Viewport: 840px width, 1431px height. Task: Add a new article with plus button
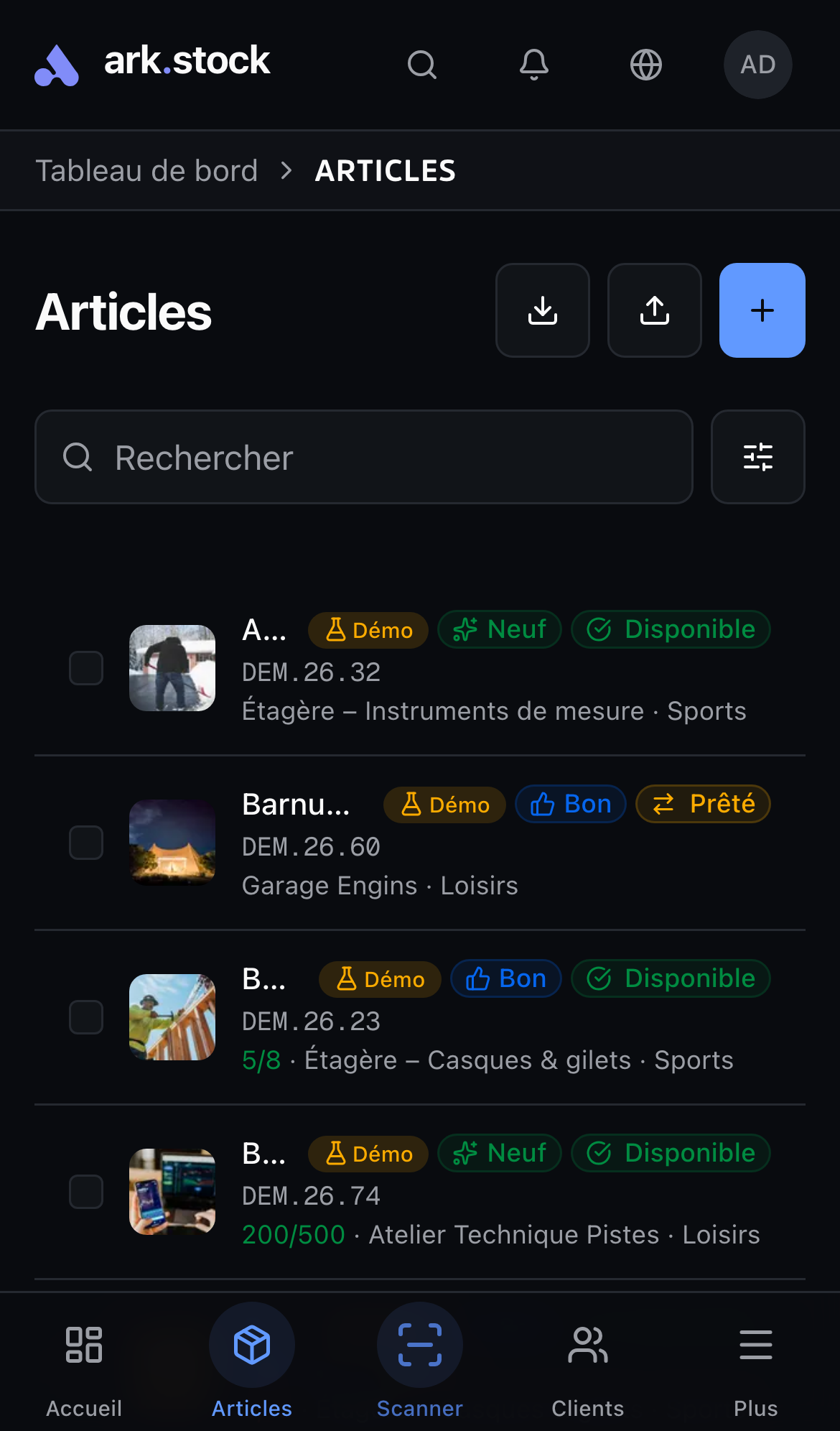coord(762,310)
